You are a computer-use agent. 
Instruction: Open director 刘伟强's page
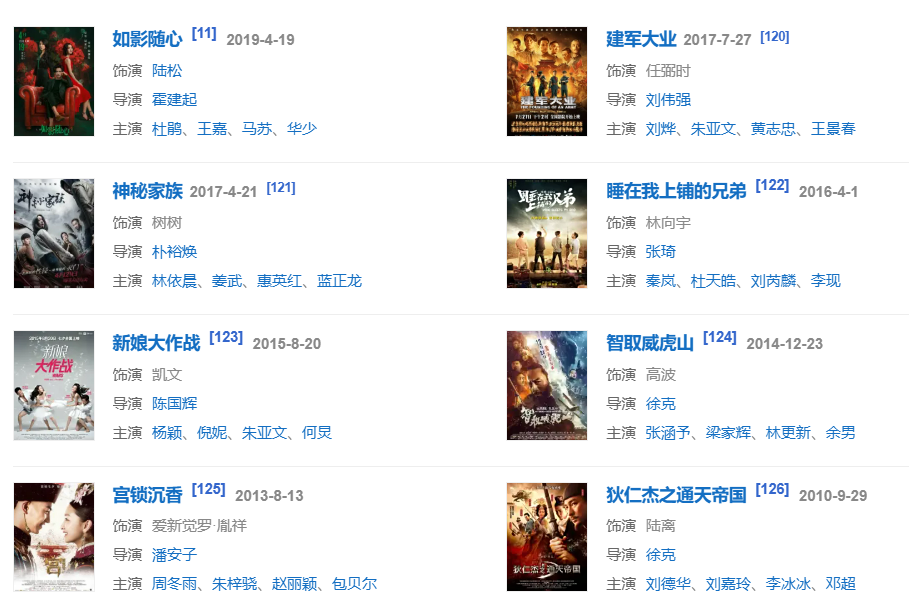pyautogui.click(x=668, y=100)
